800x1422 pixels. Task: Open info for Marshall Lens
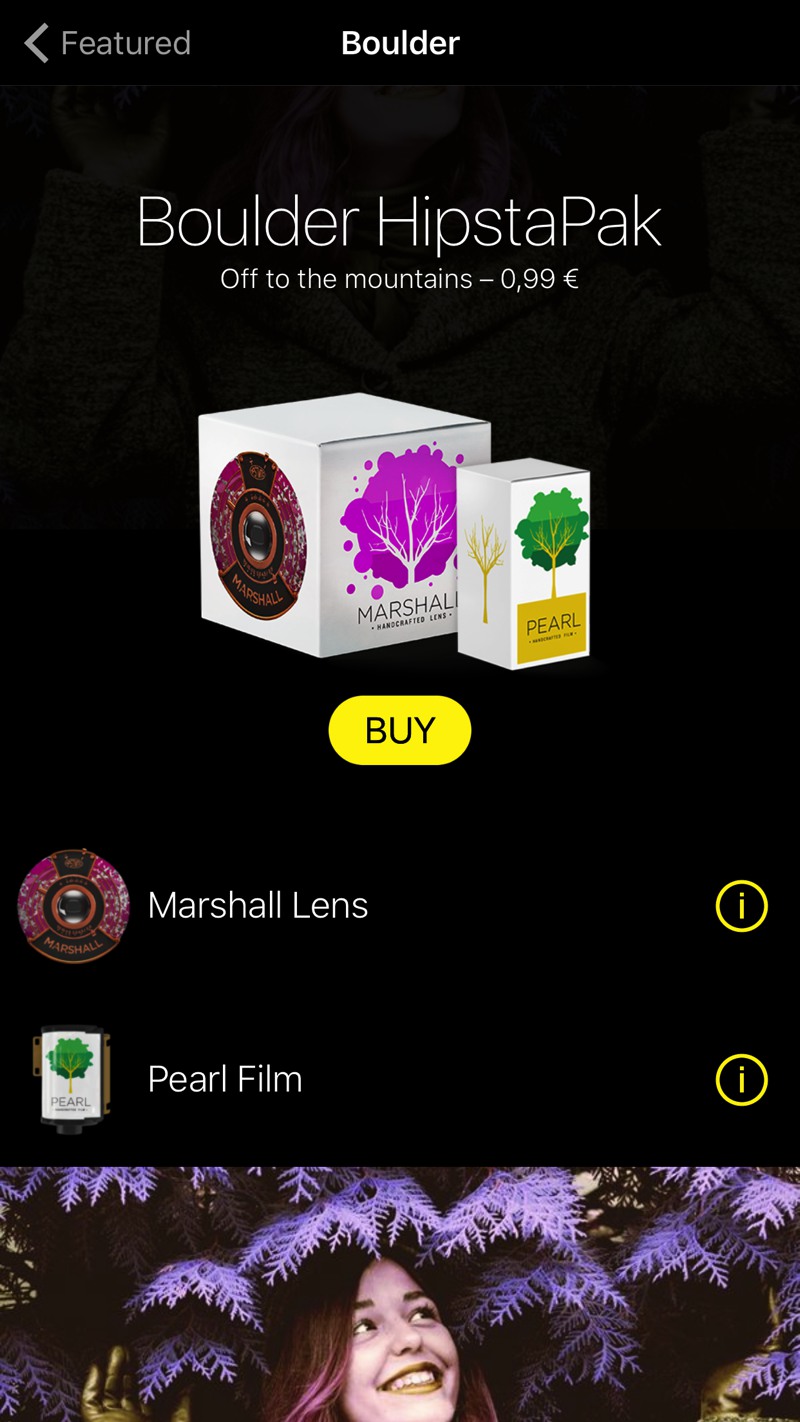tap(742, 906)
